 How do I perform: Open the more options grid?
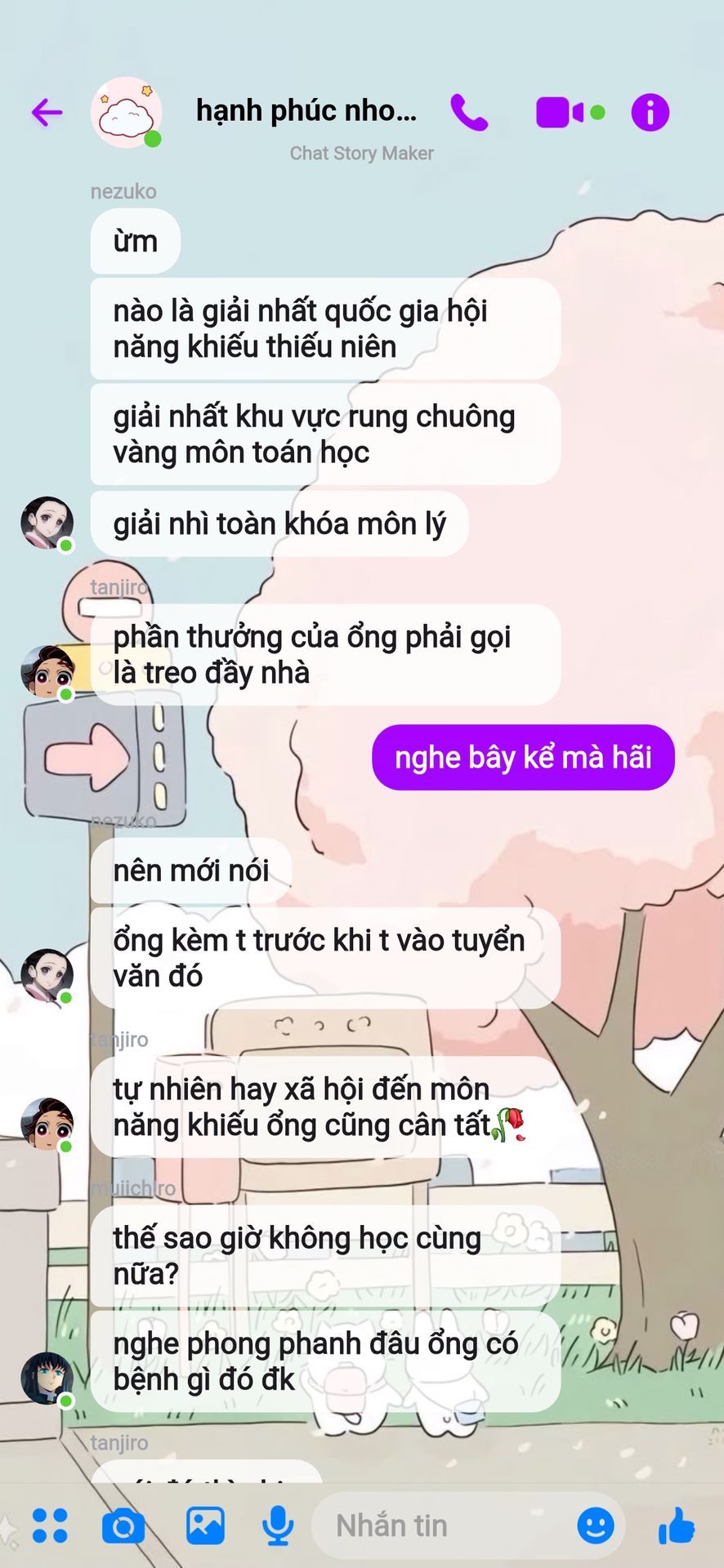50,1526
